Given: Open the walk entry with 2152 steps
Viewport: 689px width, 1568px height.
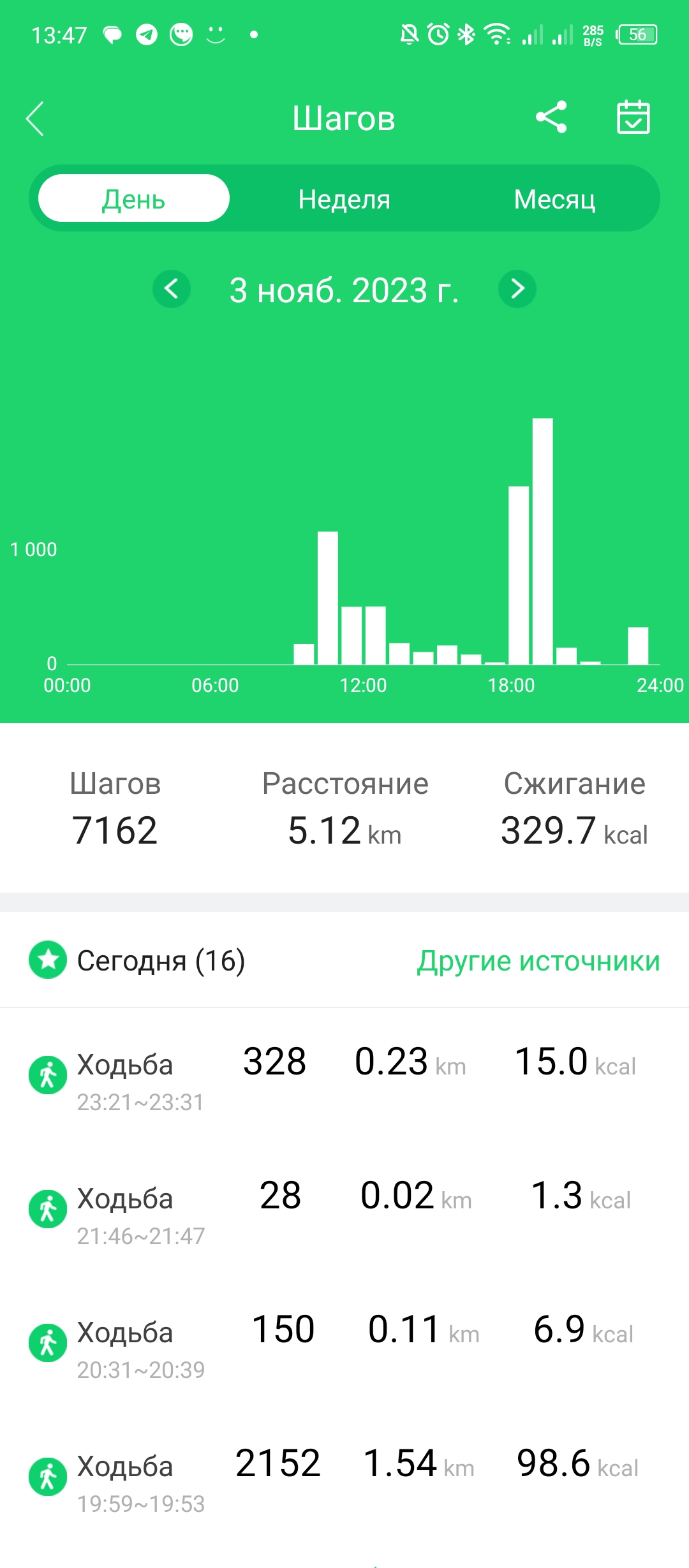Looking at the screenshot, I should 344,1479.
